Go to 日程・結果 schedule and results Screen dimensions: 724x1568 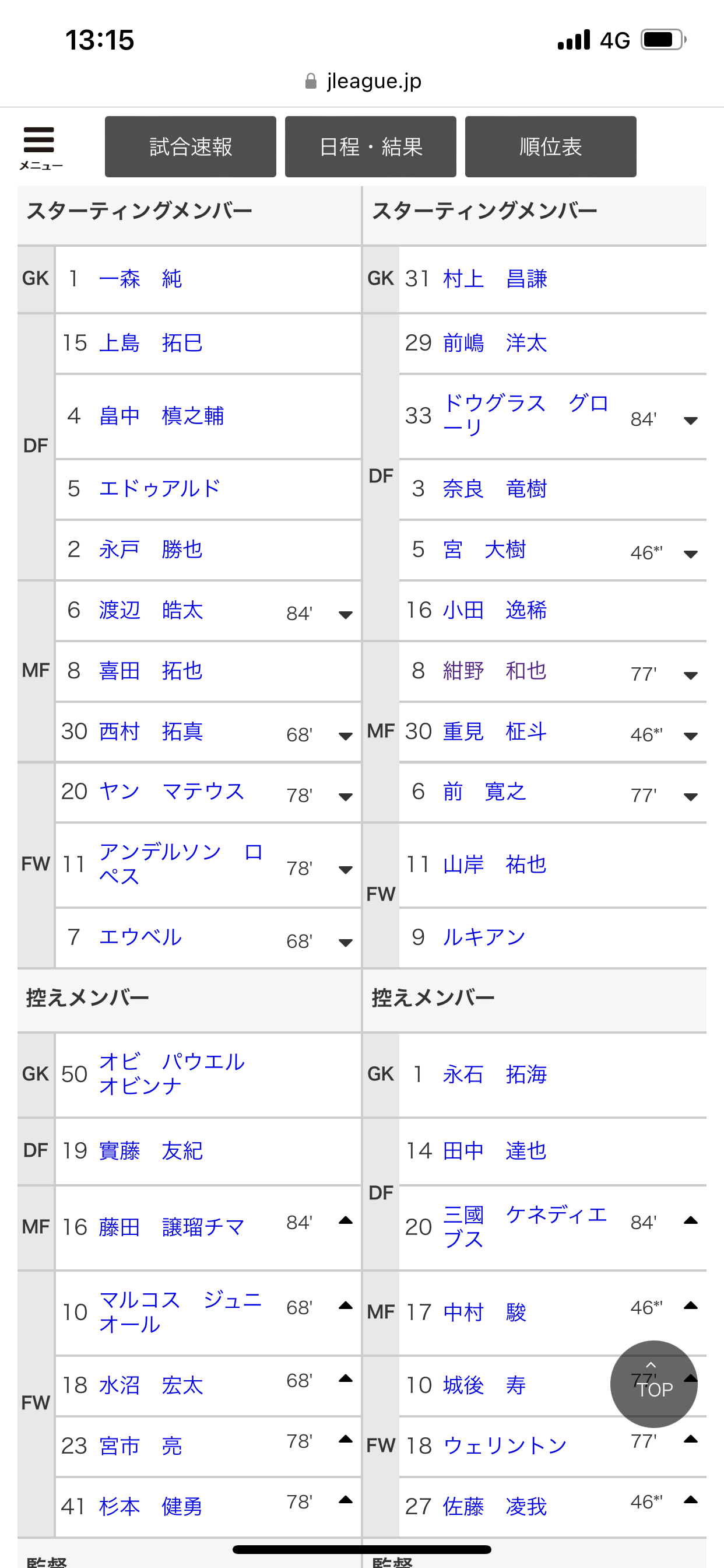371,146
